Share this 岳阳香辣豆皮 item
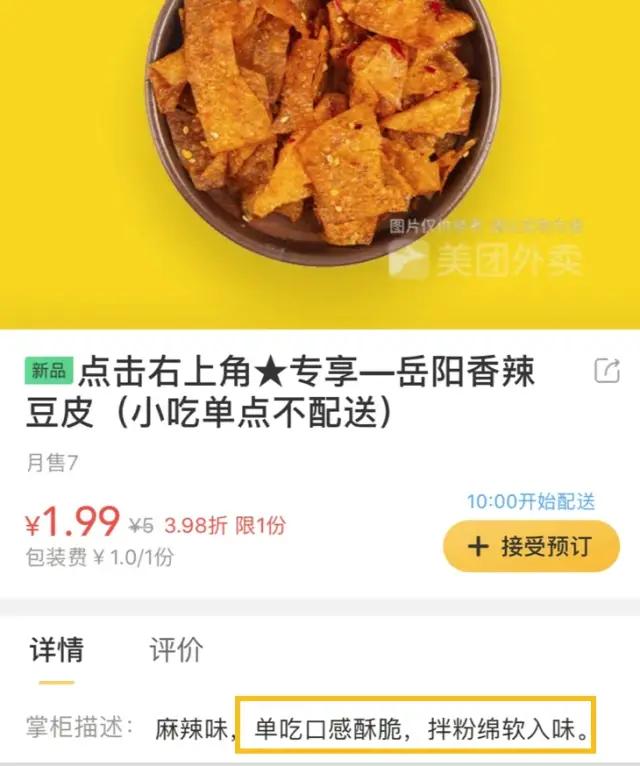 [x=607, y=371]
